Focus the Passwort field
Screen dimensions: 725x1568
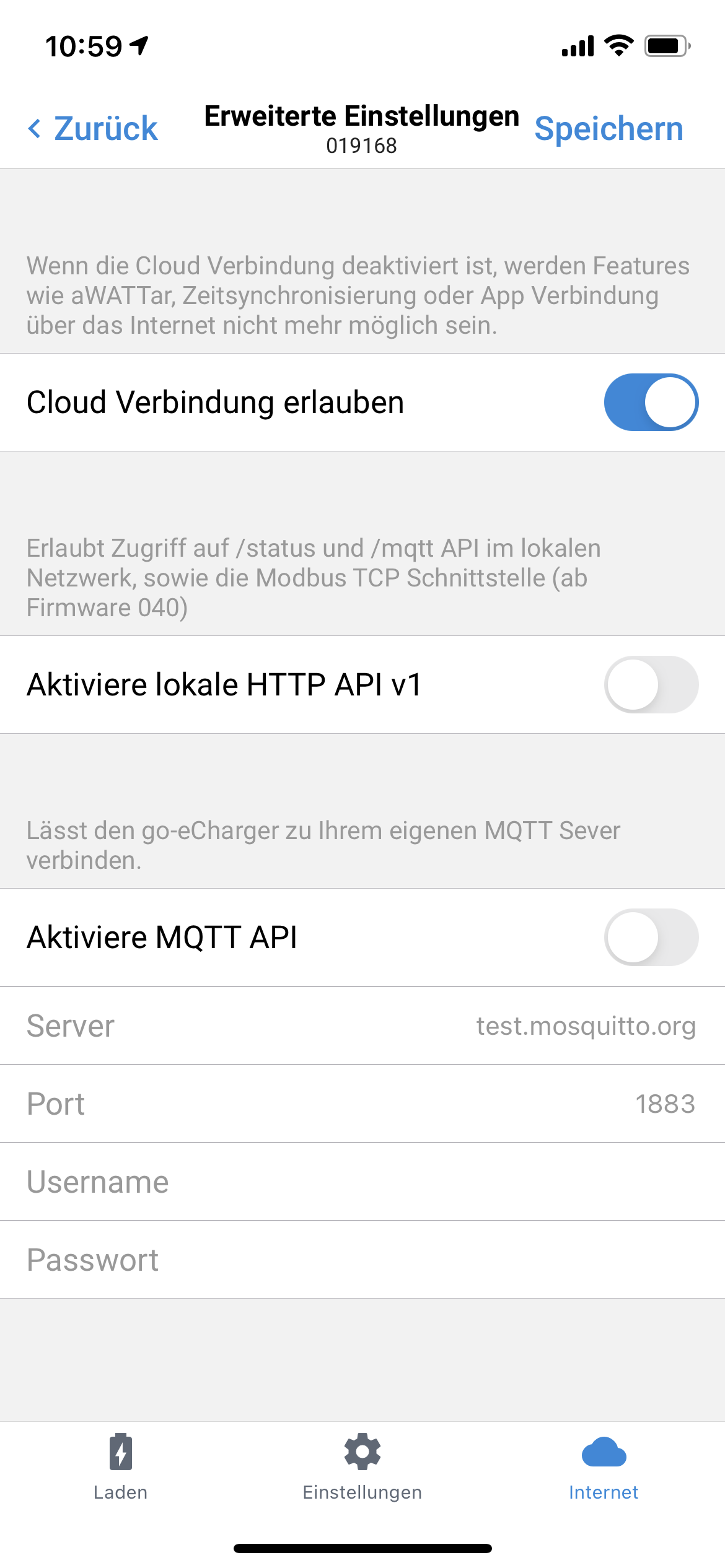[x=362, y=1260]
